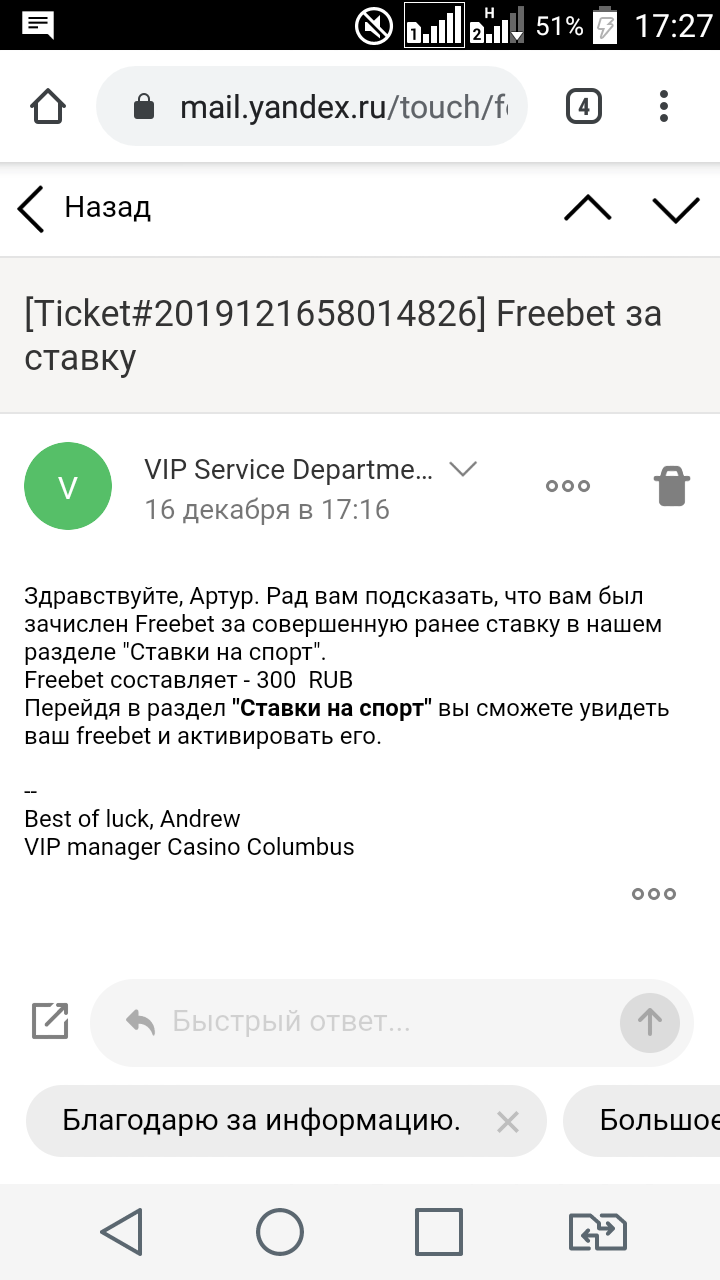Open full reply compose window

50,1021
